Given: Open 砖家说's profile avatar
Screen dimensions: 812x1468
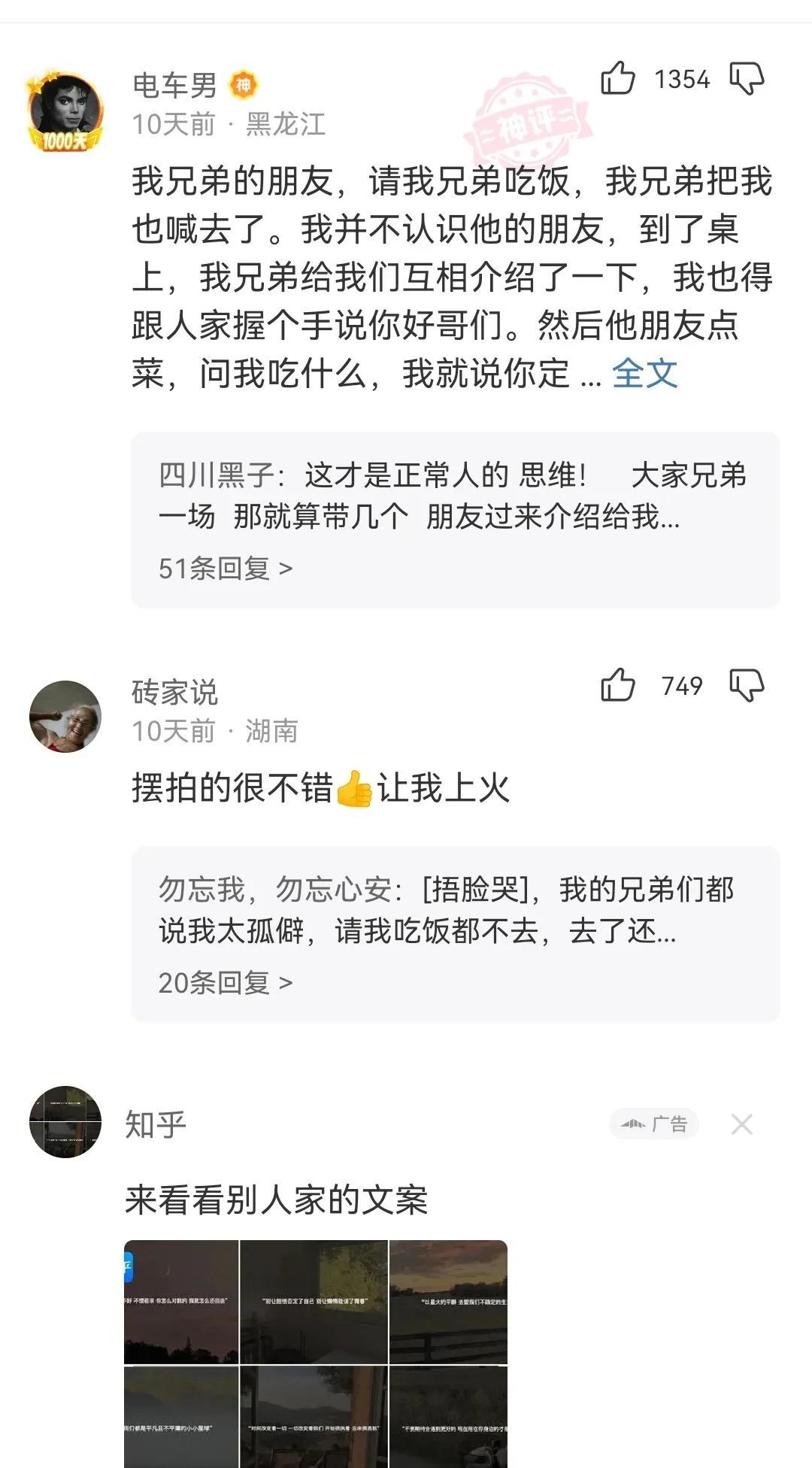Looking at the screenshot, I should click(x=65, y=717).
